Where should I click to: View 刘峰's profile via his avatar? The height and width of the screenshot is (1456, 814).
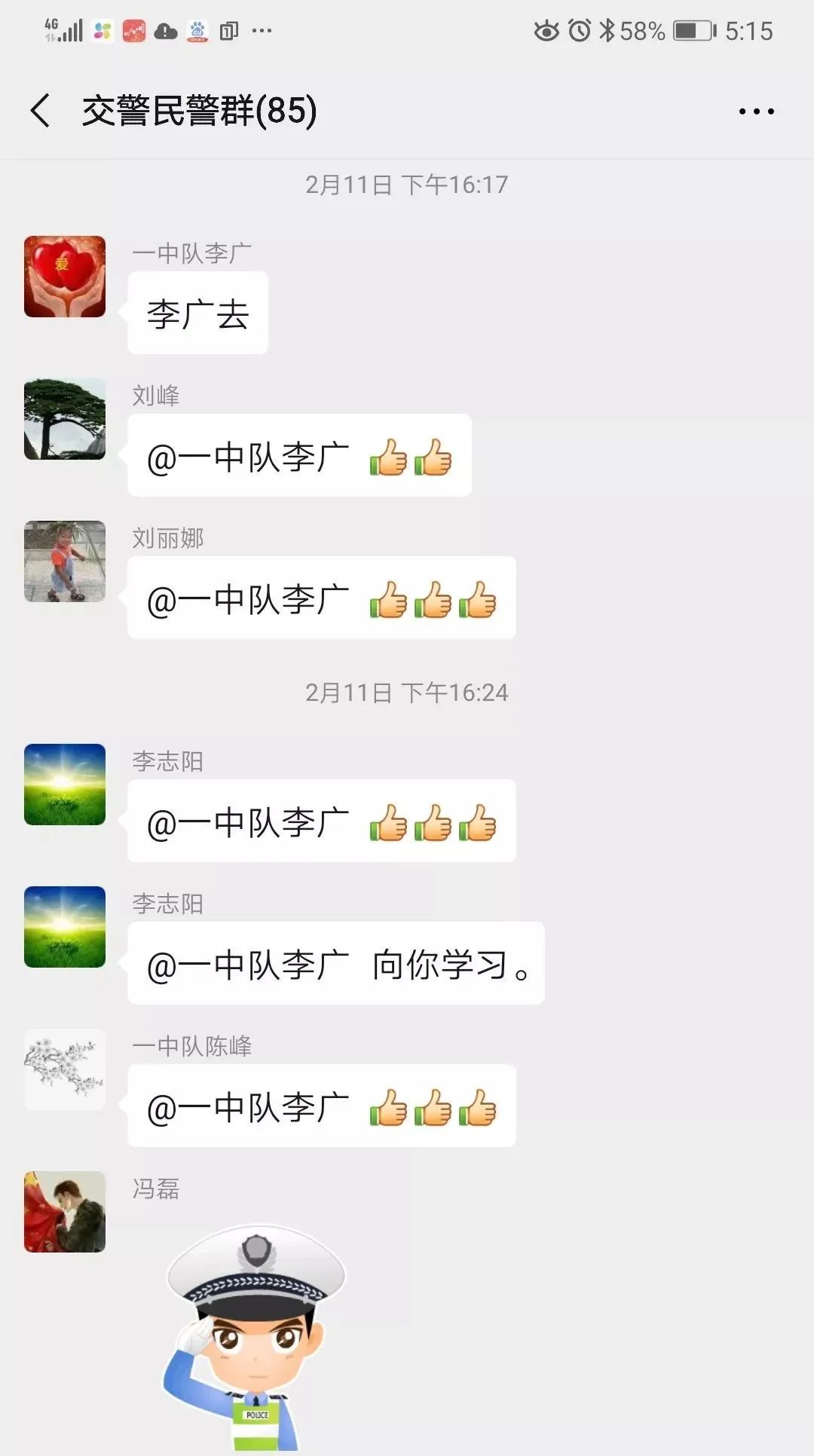65,419
